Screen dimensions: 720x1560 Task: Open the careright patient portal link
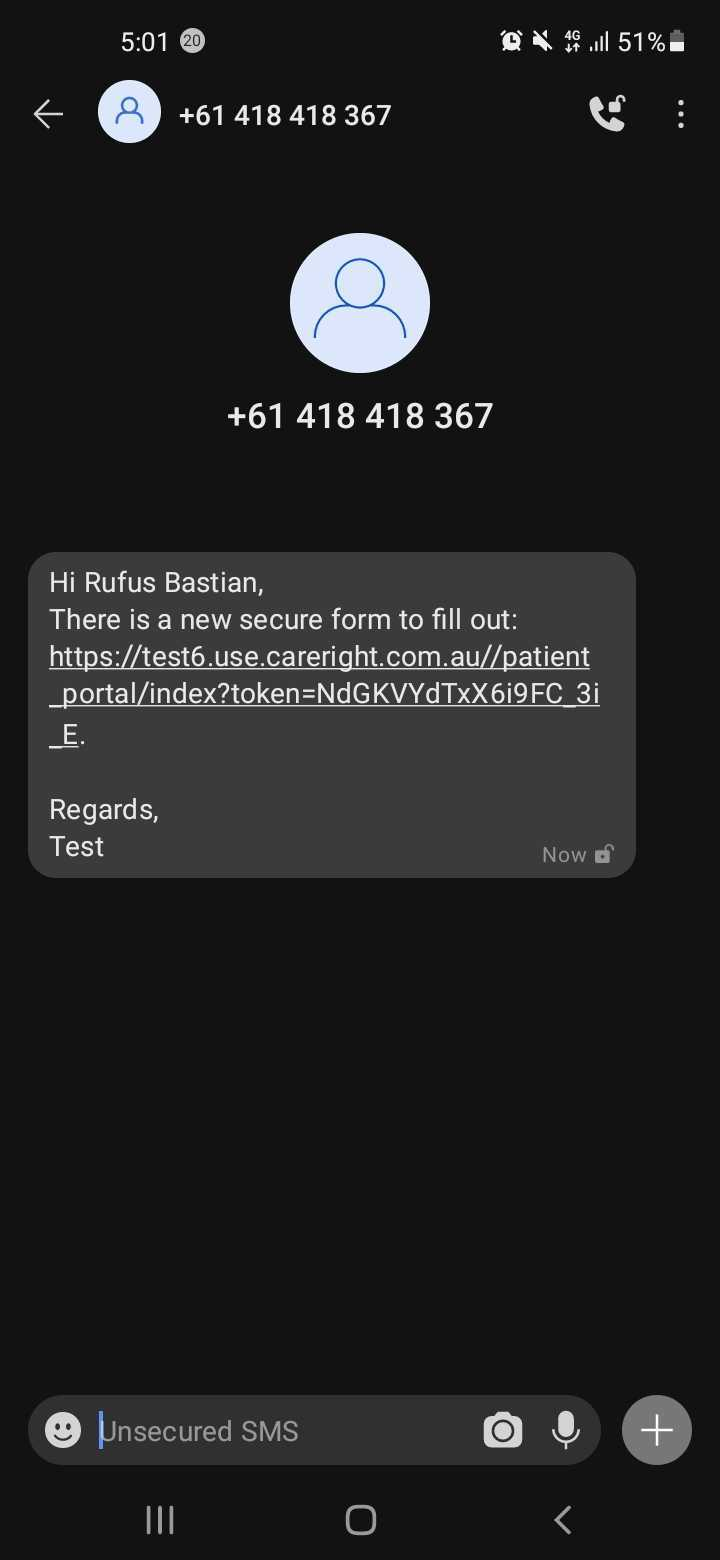coord(320,675)
